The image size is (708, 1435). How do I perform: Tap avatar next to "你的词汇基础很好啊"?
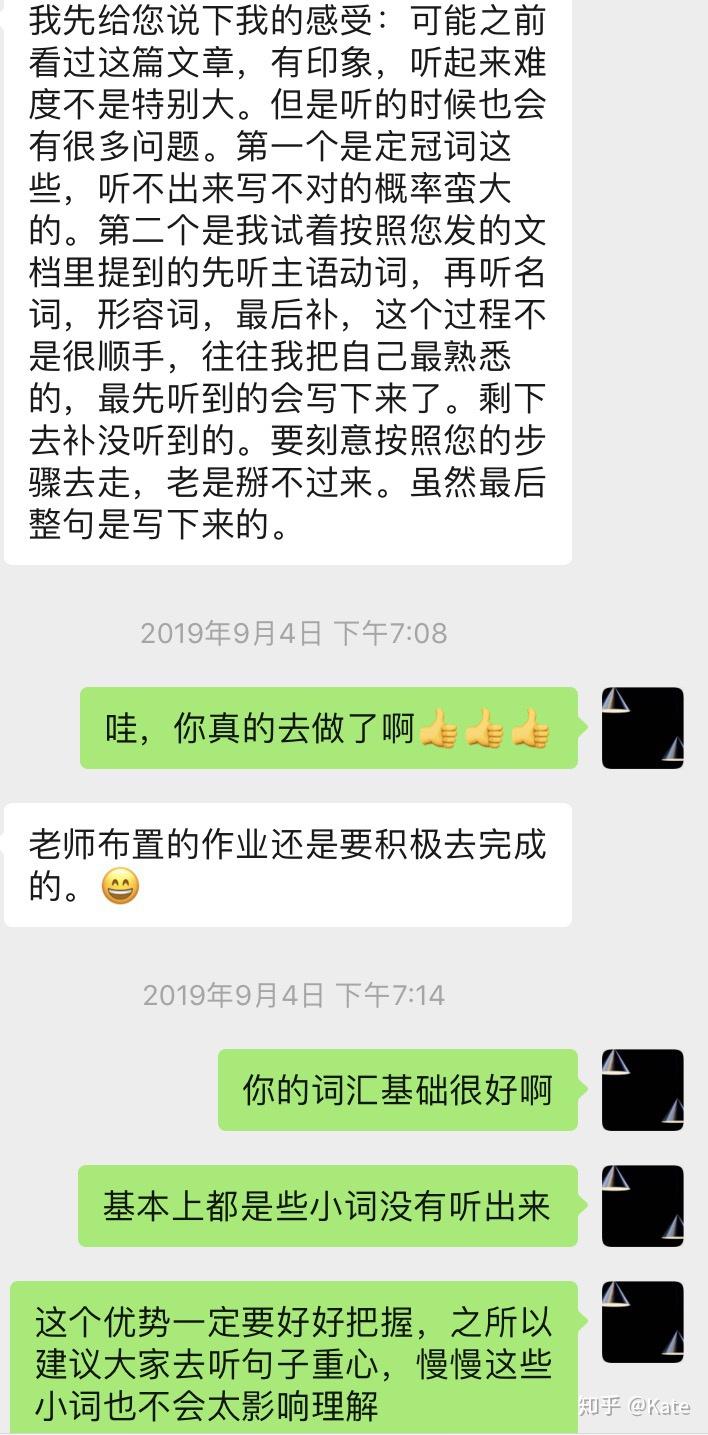tap(642, 1090)
